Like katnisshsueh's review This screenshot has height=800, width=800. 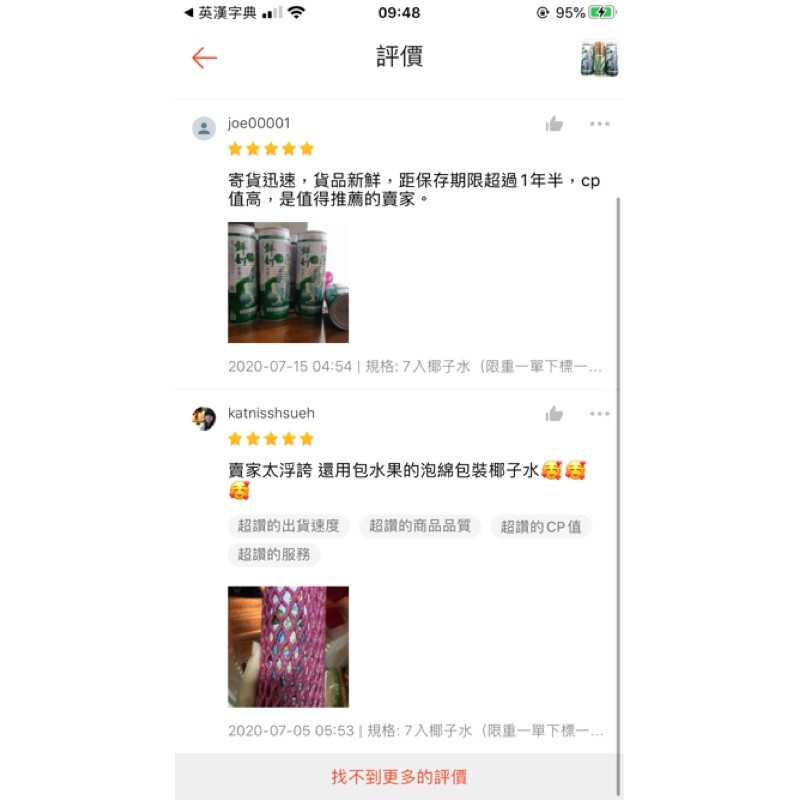[554, 414]
